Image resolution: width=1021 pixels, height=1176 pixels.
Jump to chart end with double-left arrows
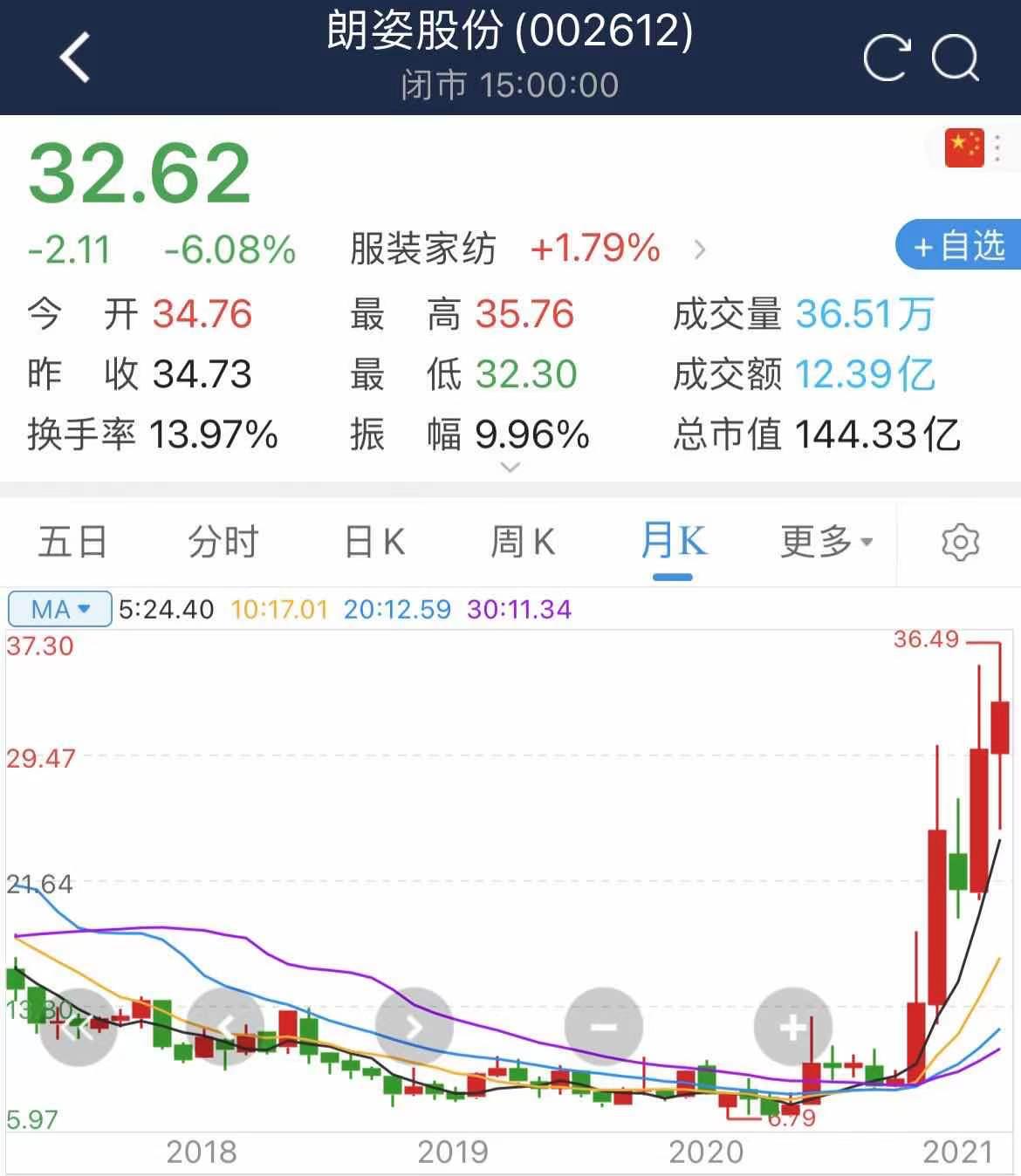[x=79, y=1028]
